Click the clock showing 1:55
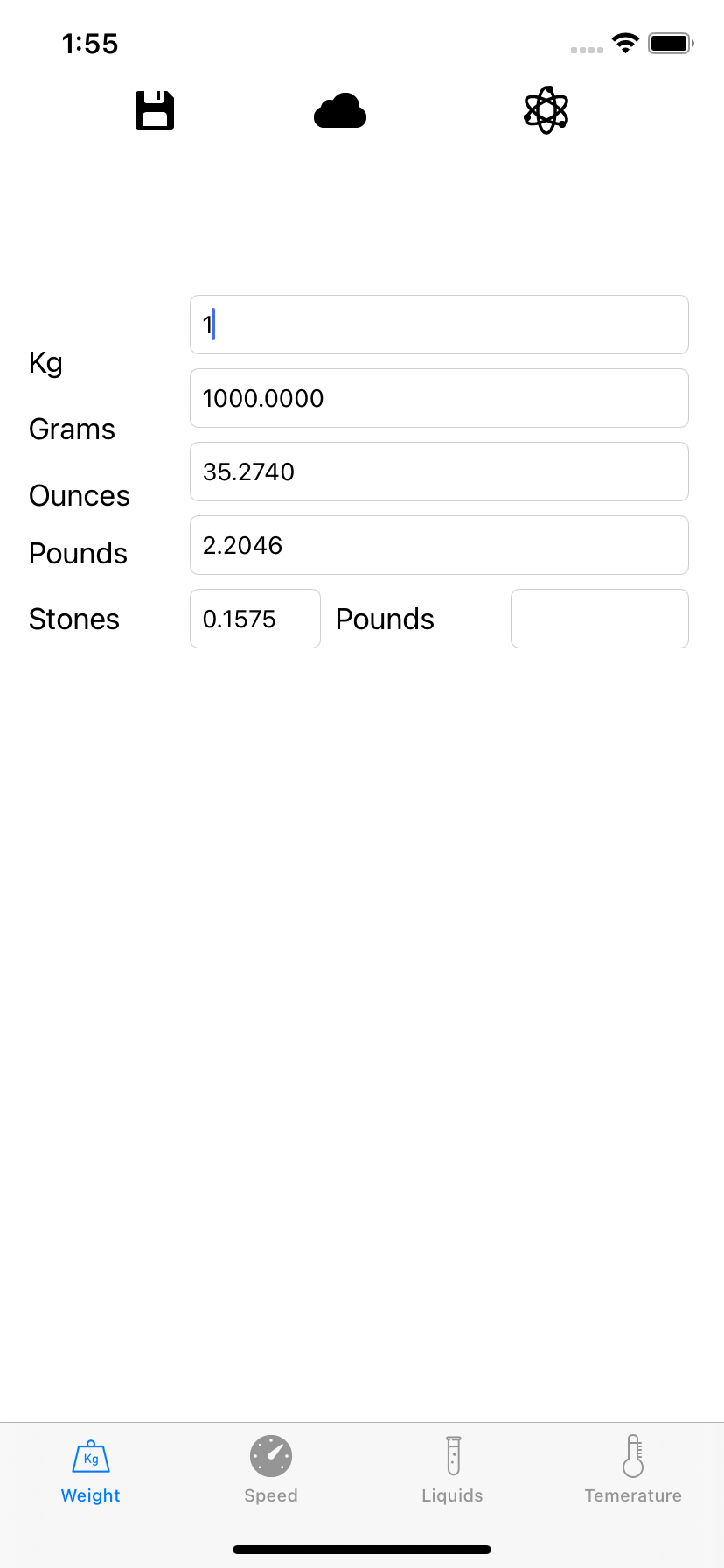The height and width of the screenshot is (1568, 724). [91, 44]
